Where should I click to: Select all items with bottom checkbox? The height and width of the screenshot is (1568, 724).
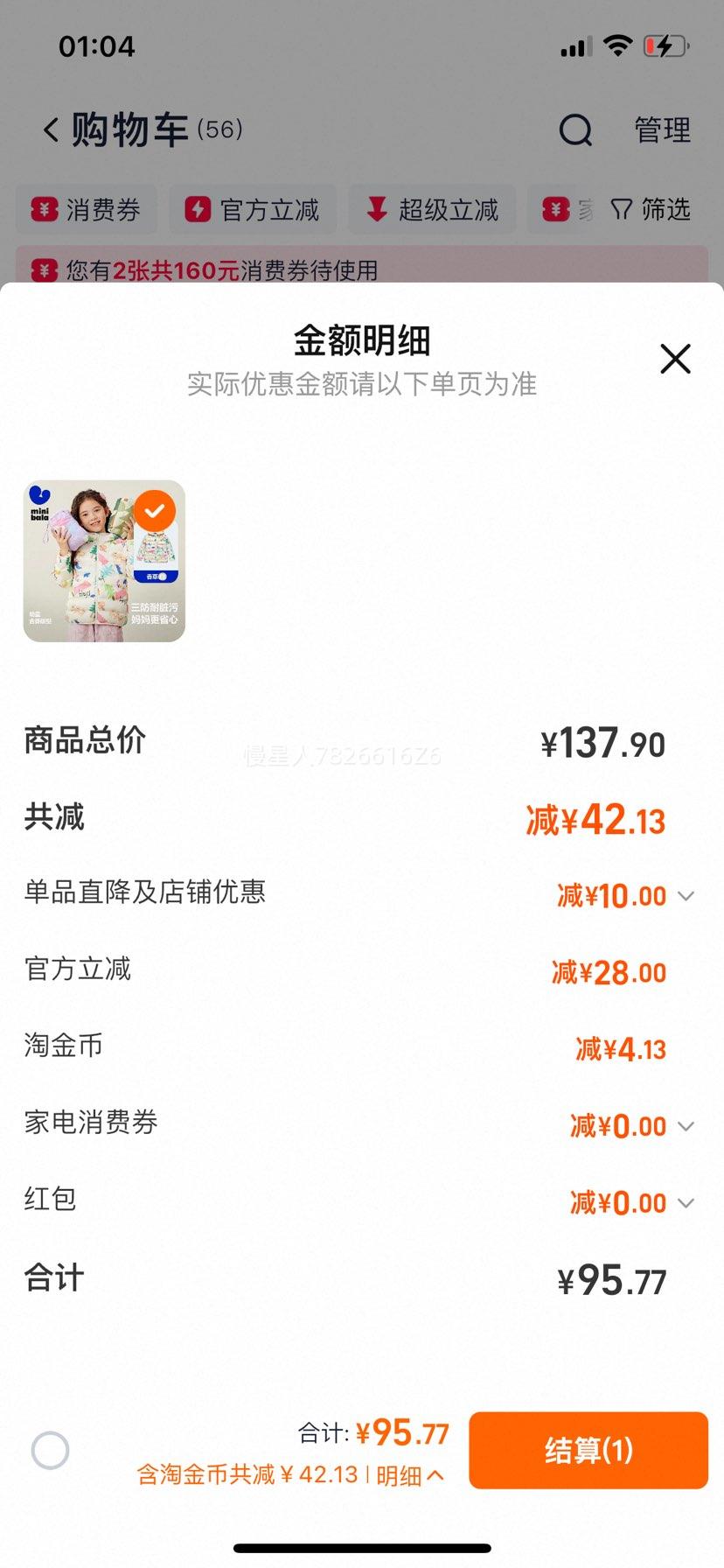(x=50, y=1450)
